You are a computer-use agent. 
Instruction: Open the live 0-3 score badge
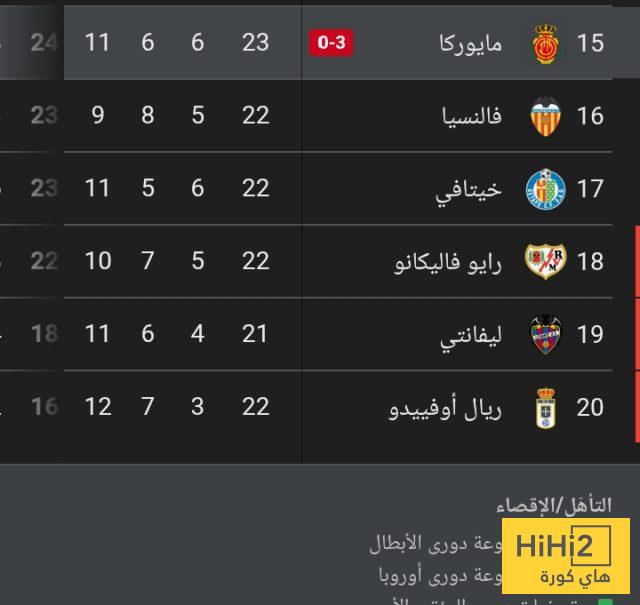point(331,43)
